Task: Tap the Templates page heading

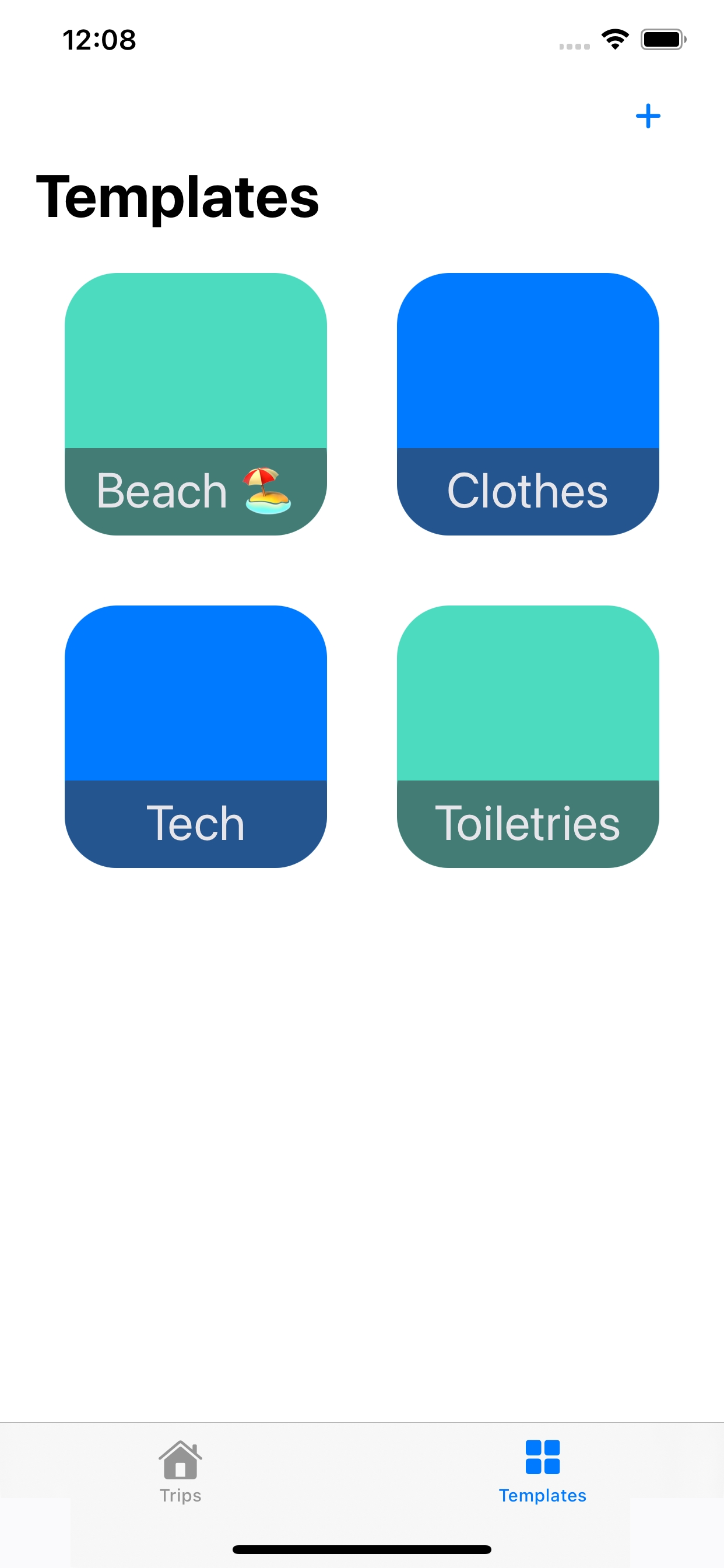Action: click(x=177, y=197)
